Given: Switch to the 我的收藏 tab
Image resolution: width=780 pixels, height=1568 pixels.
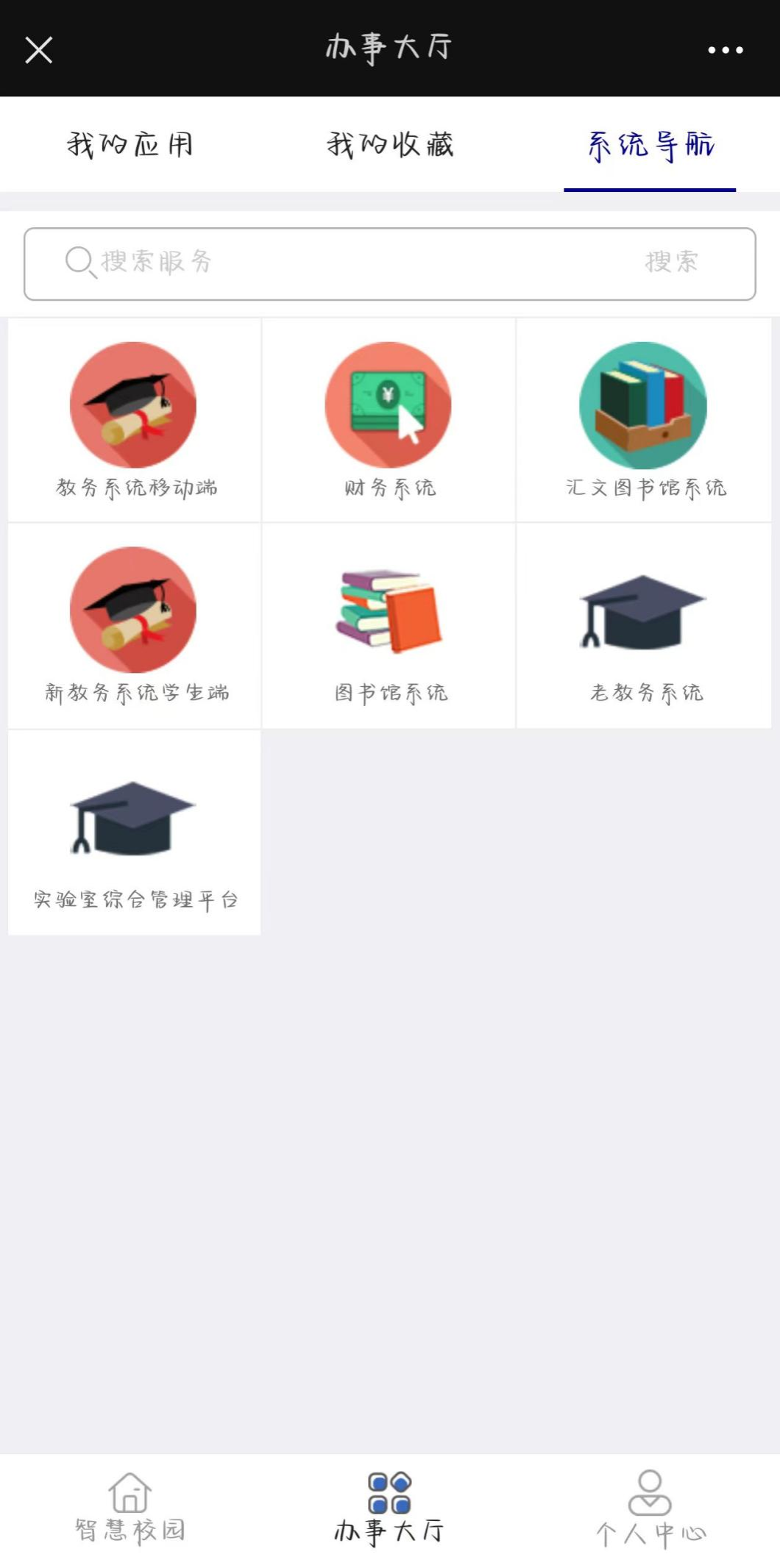Looking at the screenshot, I should 390,145.
